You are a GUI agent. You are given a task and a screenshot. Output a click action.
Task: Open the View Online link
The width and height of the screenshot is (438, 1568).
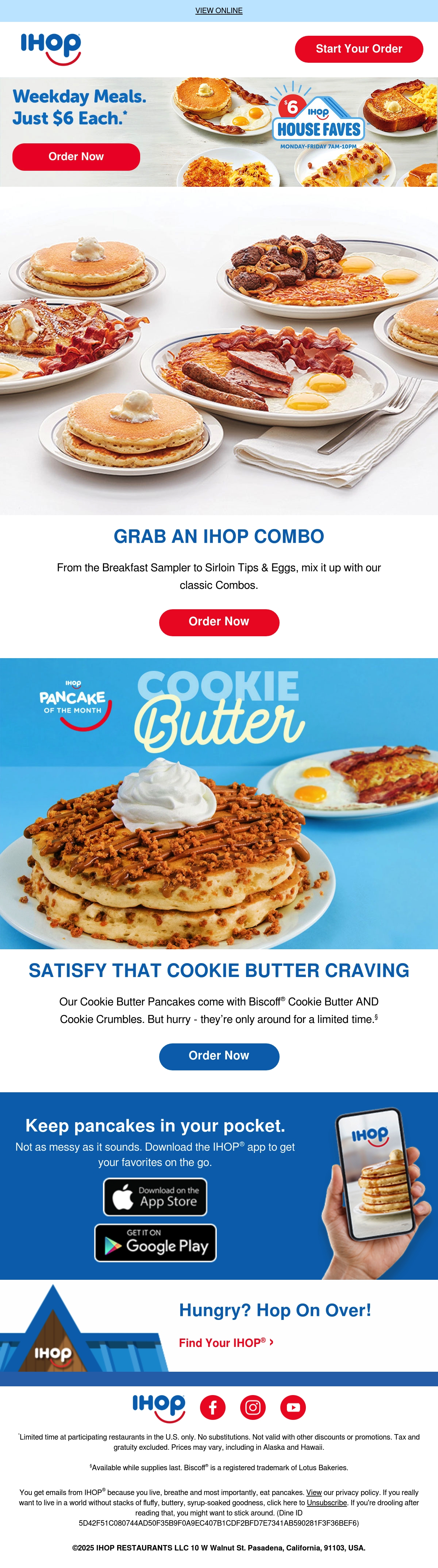click(219, 10)
